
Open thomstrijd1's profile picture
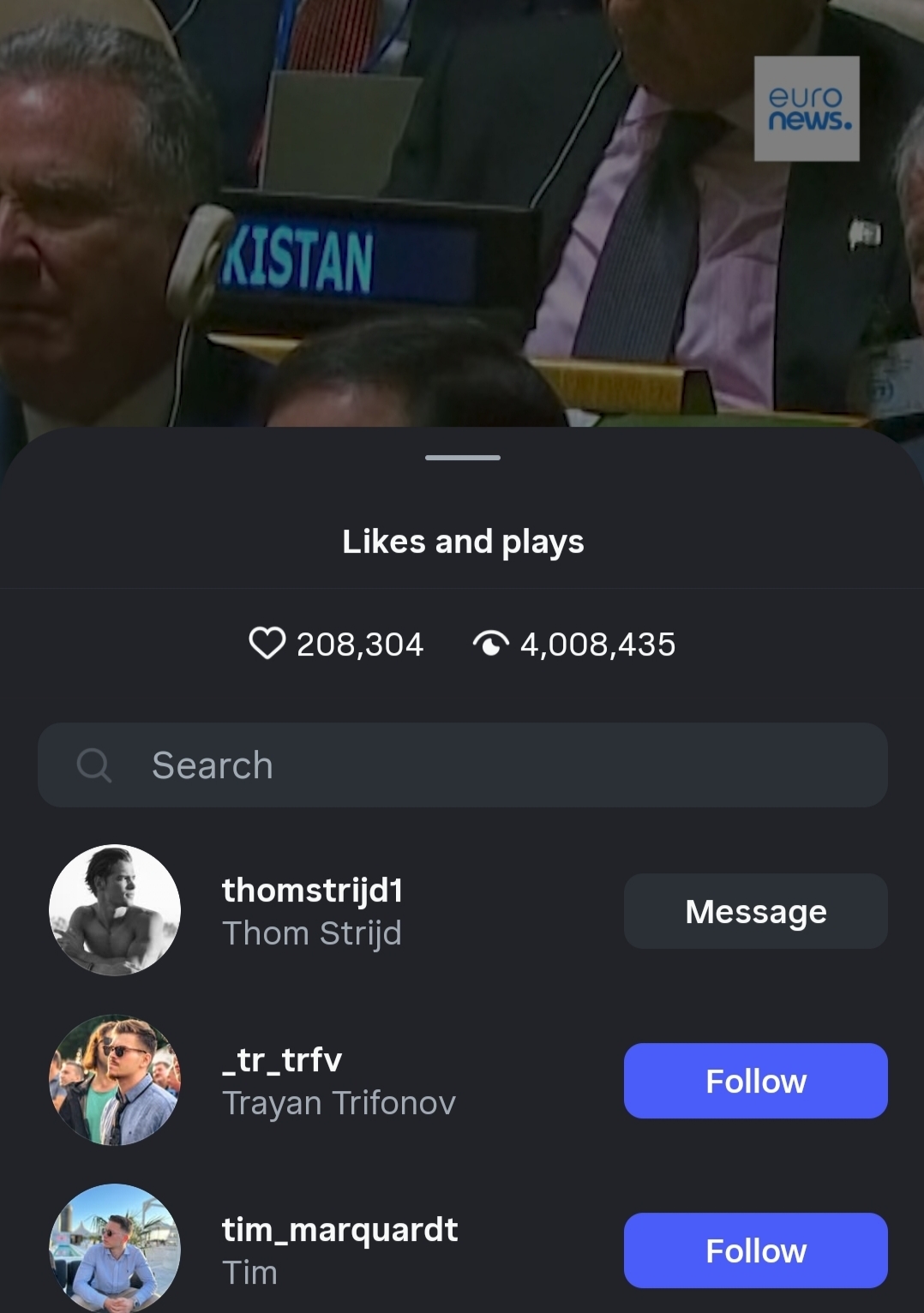pyautogui.click(x=116, y=910)
